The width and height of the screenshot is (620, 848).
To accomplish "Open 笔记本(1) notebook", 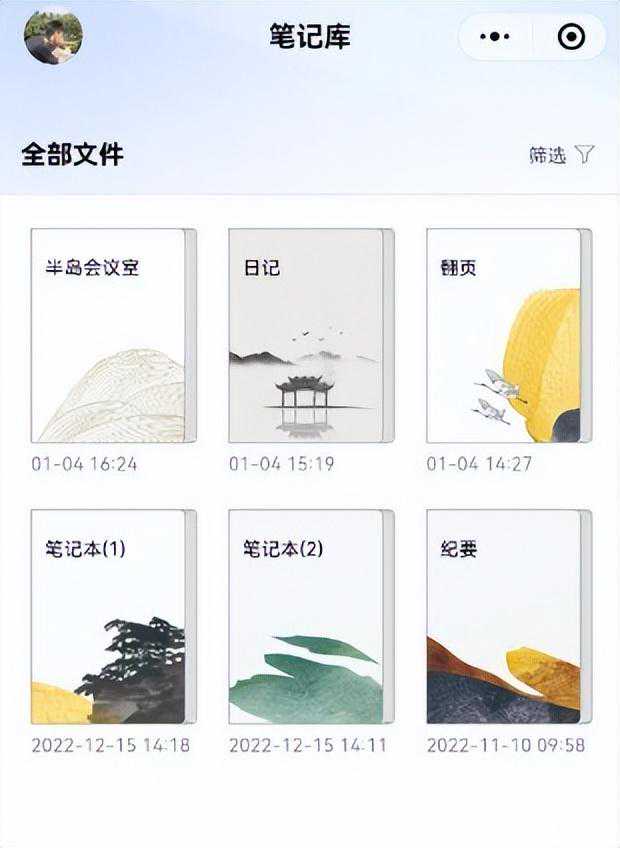I will (x=112, y=616).
